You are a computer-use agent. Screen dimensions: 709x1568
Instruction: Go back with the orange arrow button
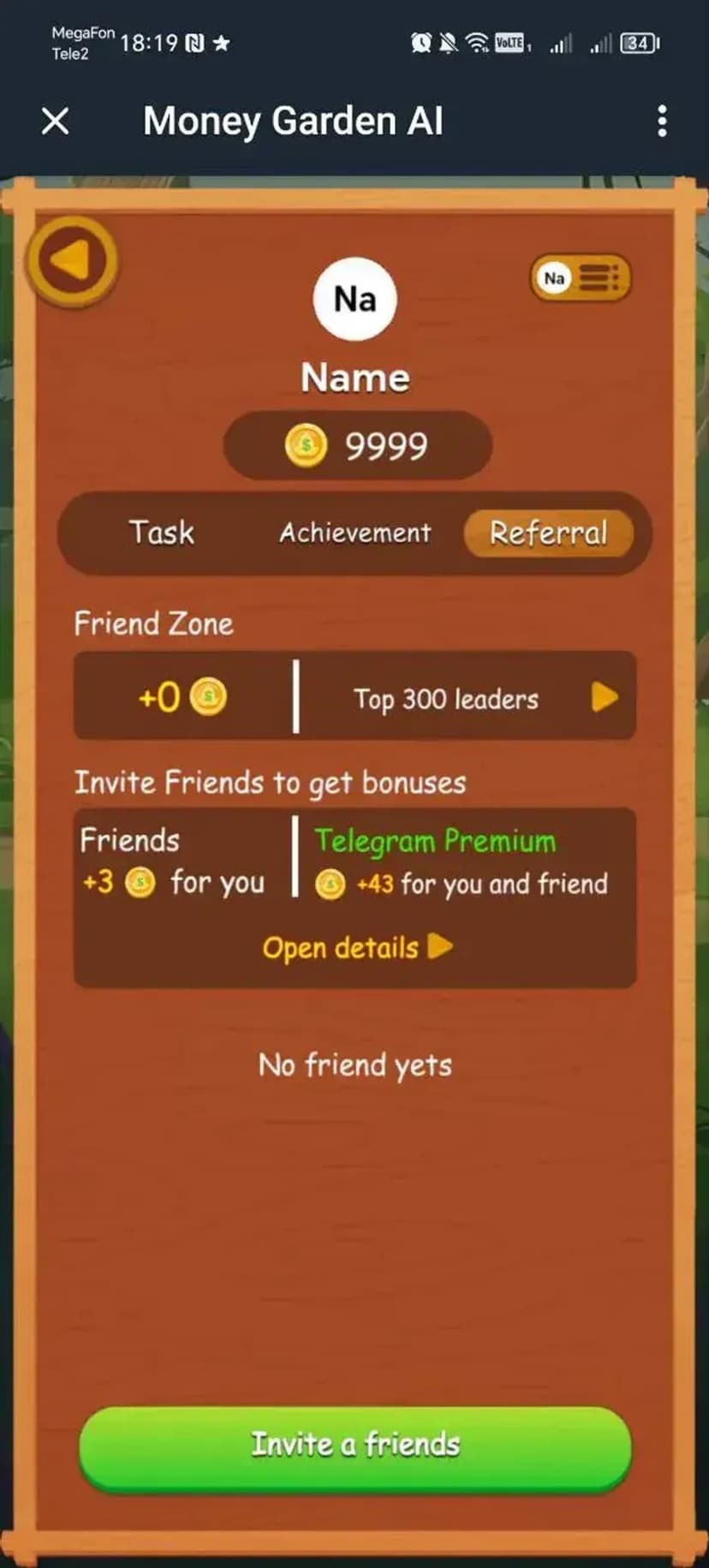tap(73, 261)
